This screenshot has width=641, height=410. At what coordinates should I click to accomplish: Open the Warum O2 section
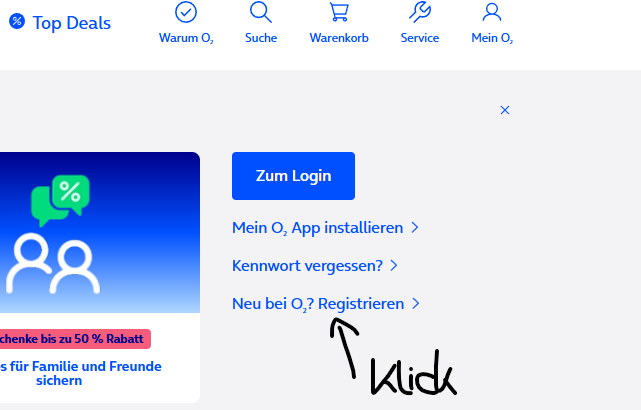click(186, 23)
